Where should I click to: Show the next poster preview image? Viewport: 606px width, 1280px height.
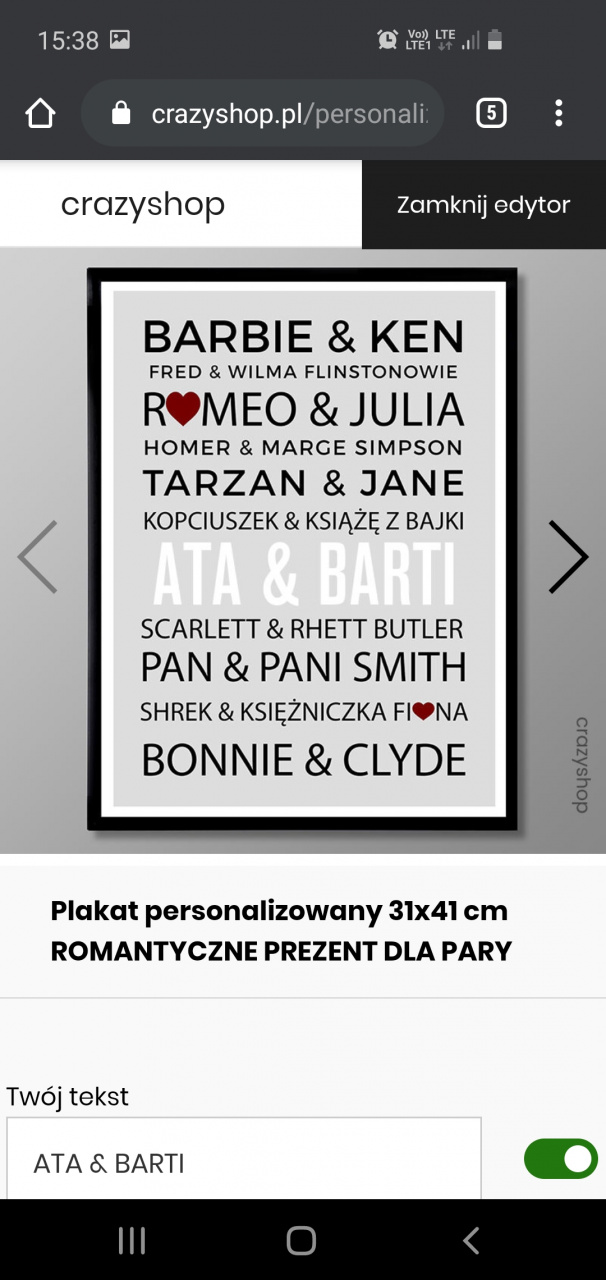click(567, 557)
